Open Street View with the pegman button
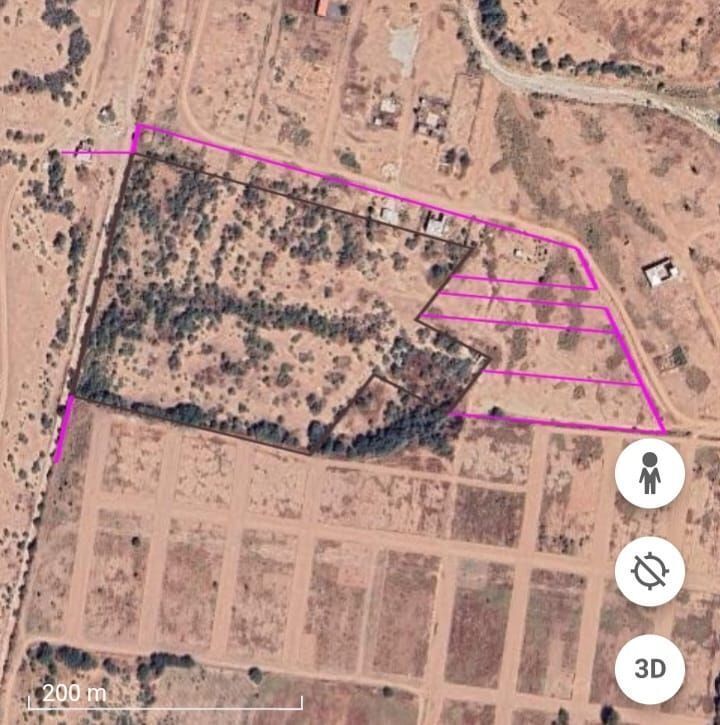Viewport: 720px width, 725px height. (650, 473)
